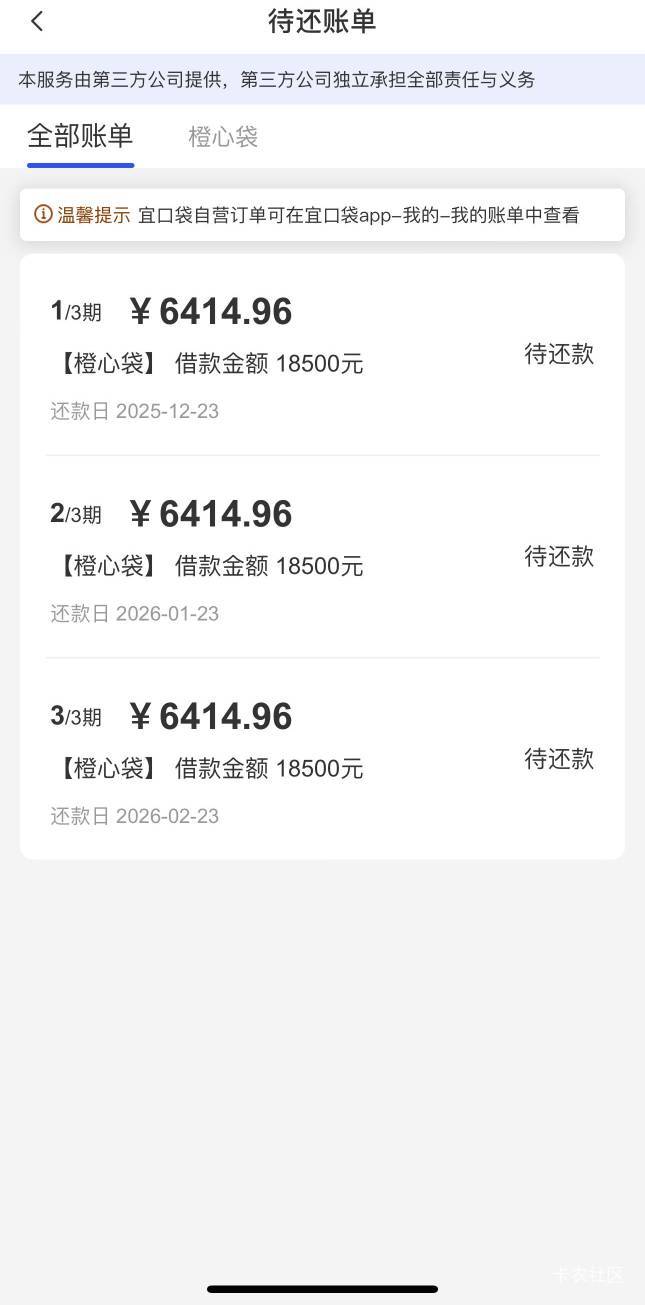
Task: Open the 1/3期 bill due 2025-12-23
Action: 322,356
